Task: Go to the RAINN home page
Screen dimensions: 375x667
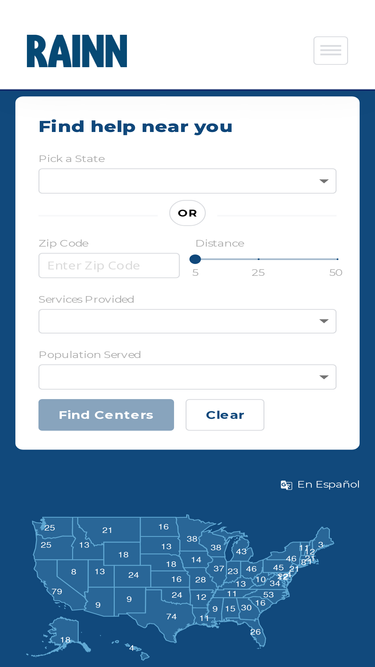Action: (77, 51)
